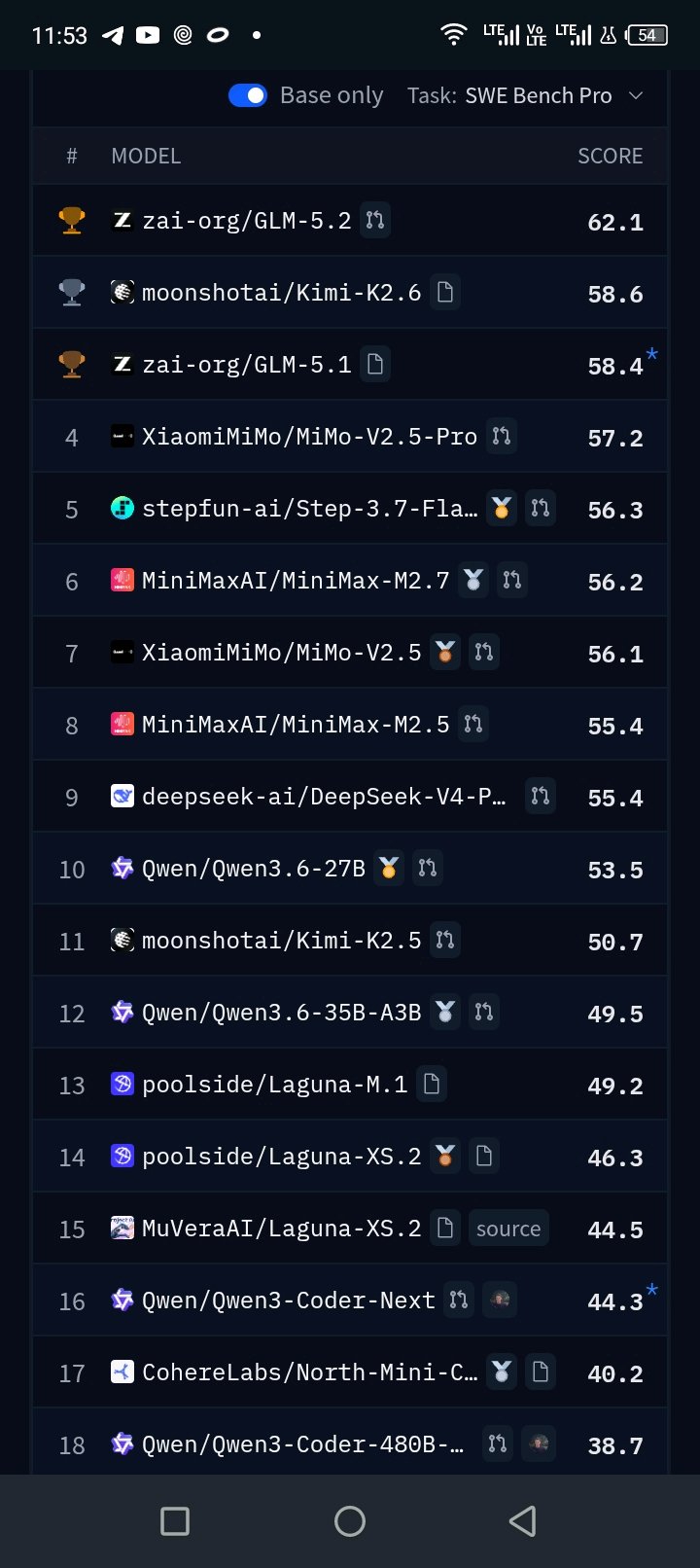Open Qwen/Qwen3.6-27B model page
The height and width of the screenshot is (1568, 700).
(x=254, y=869)
